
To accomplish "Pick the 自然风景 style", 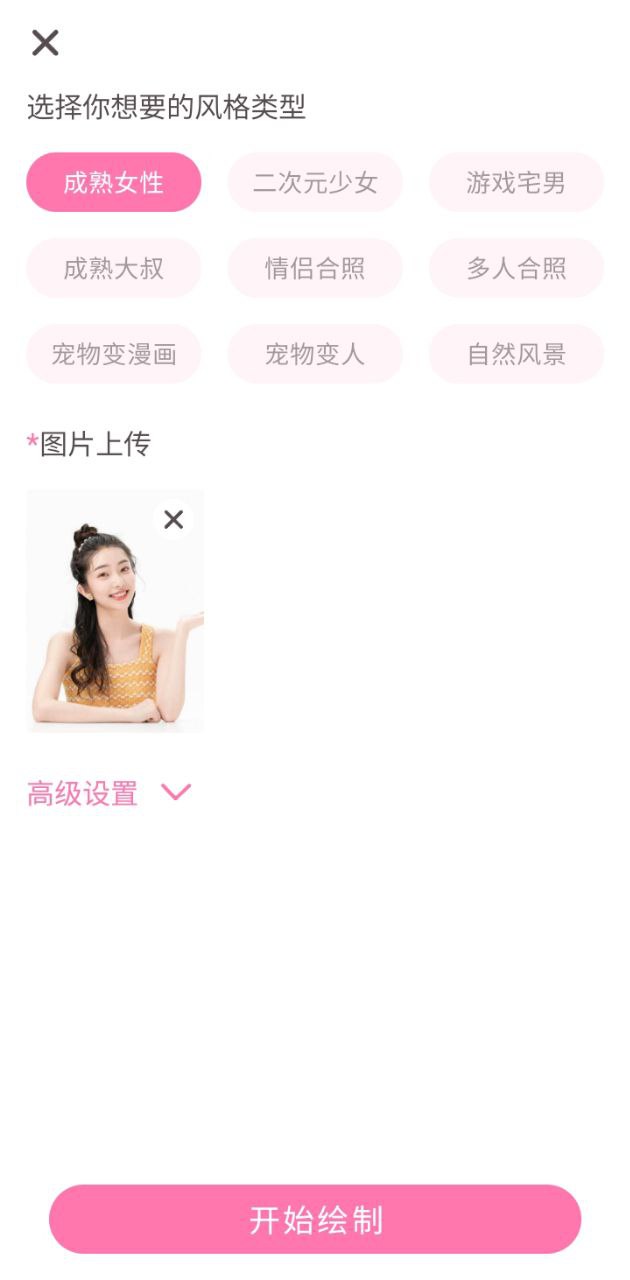I will pos(516,354).
